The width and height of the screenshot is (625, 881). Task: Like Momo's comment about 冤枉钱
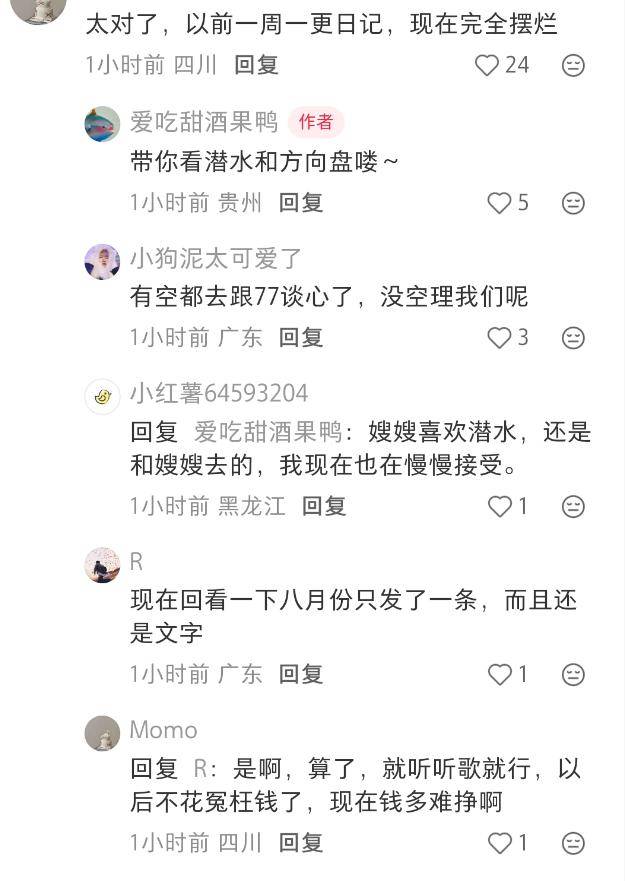499,844
